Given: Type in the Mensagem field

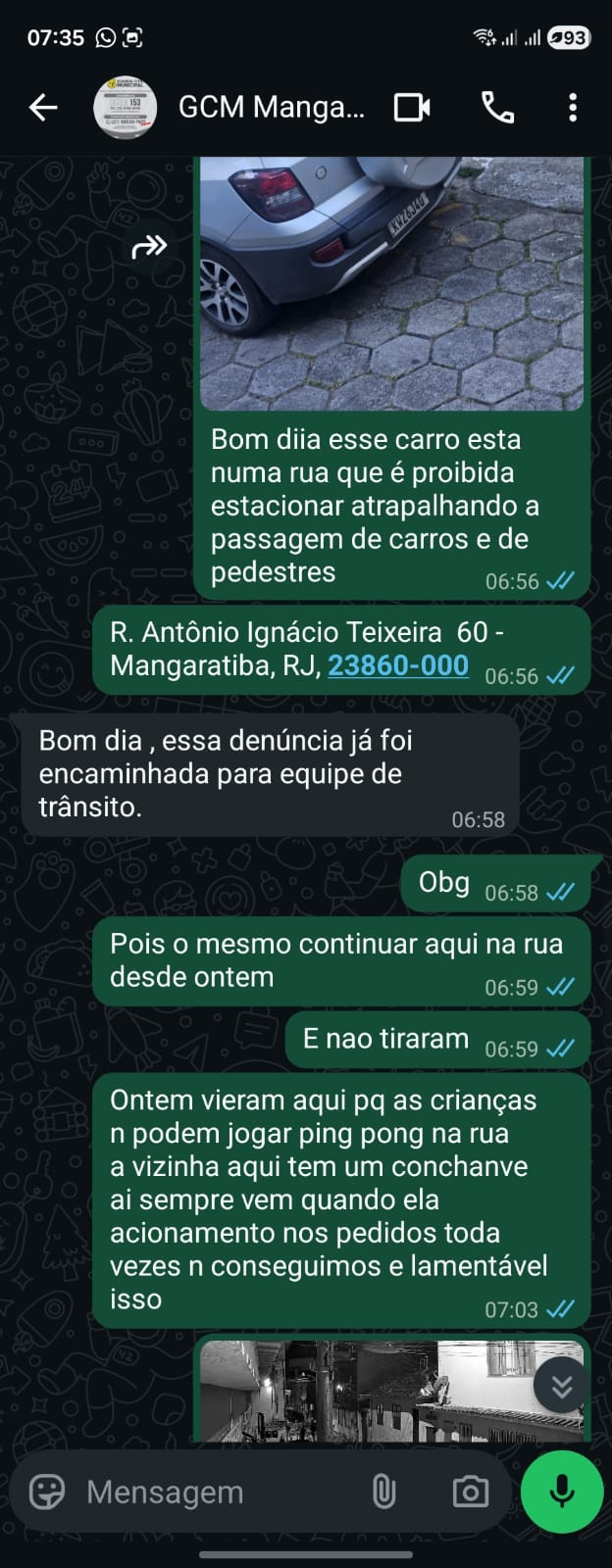Looking at the screenshot, I should 216,1492.
